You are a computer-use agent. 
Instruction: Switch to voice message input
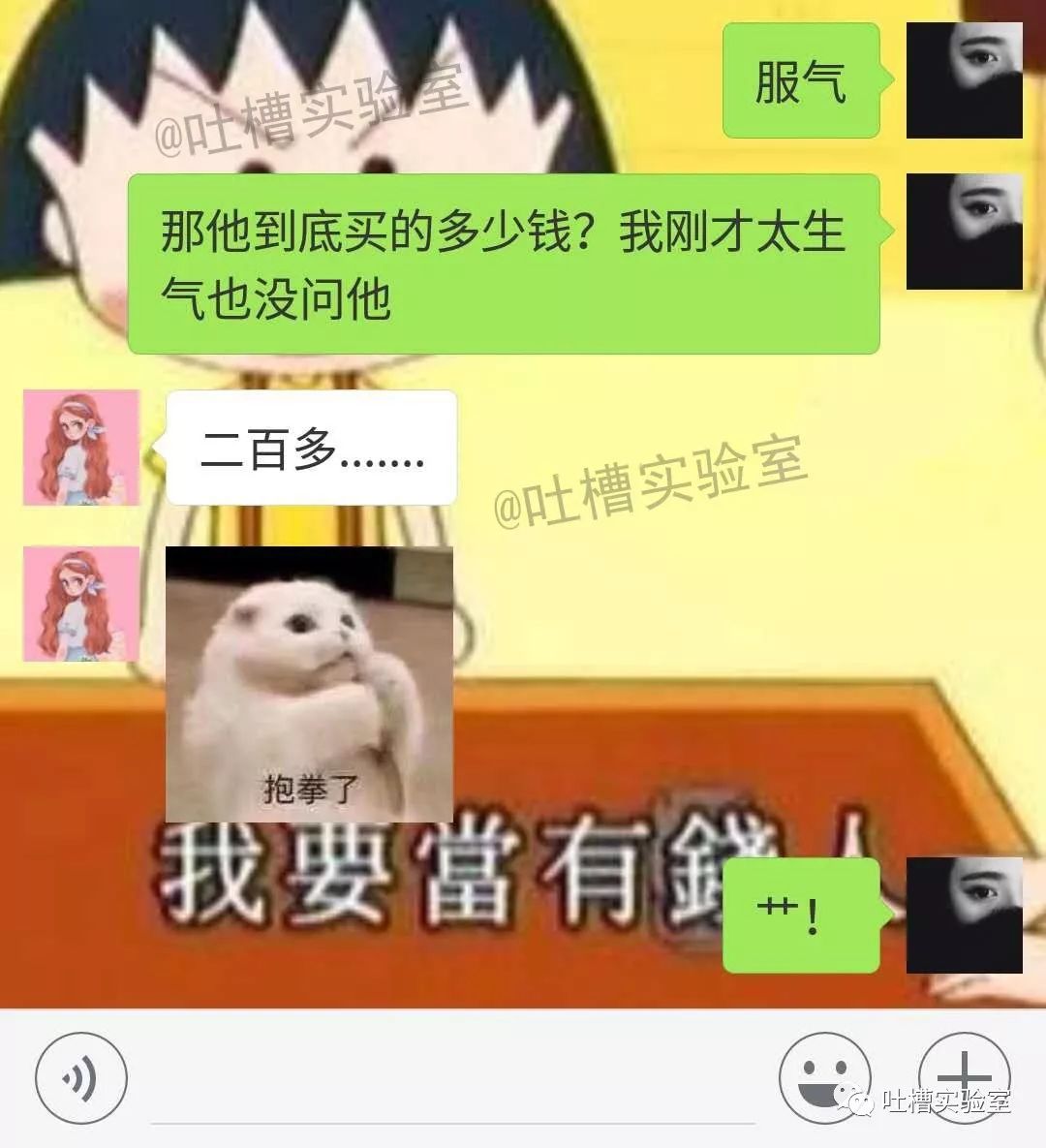[x=81, y=1077]
